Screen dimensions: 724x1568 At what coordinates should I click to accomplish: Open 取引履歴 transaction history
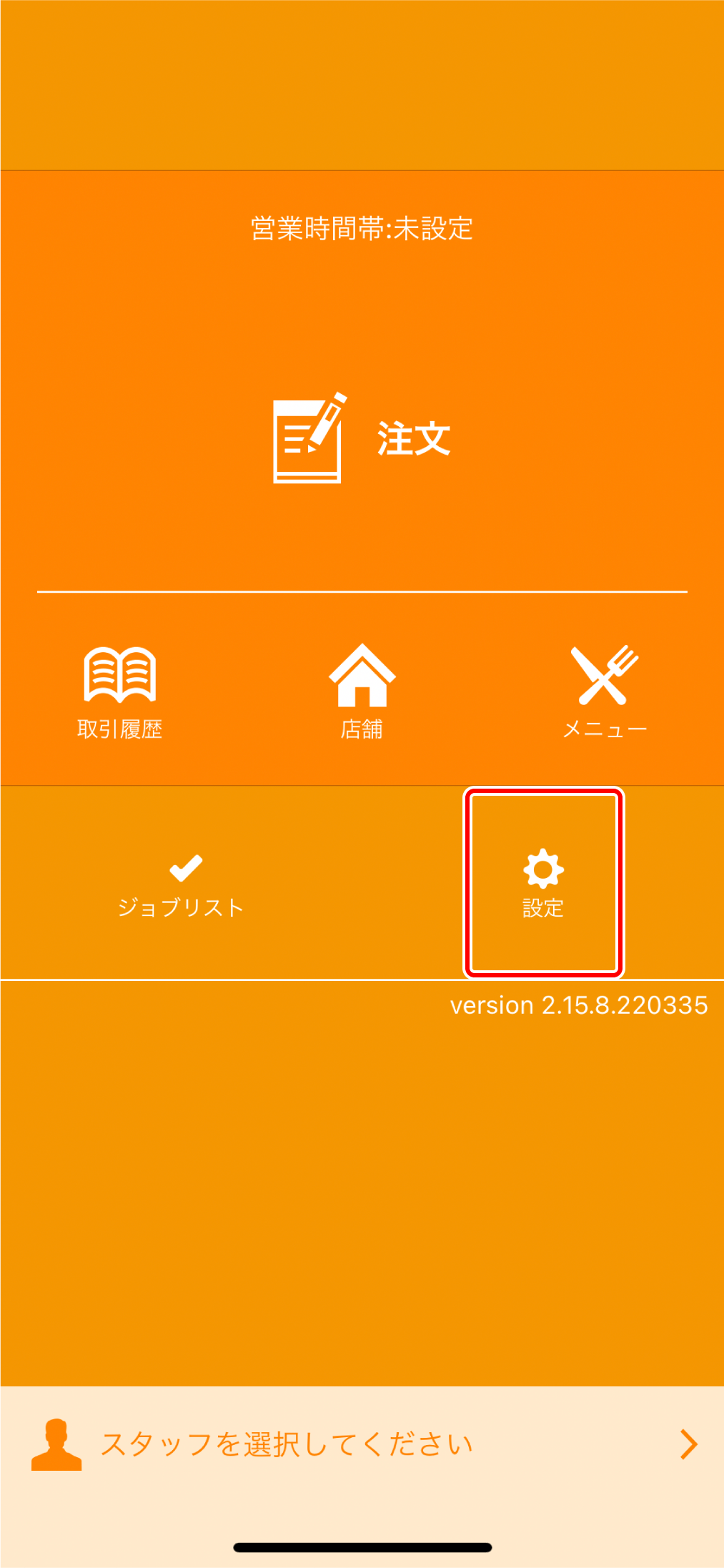tap(120, 691)
